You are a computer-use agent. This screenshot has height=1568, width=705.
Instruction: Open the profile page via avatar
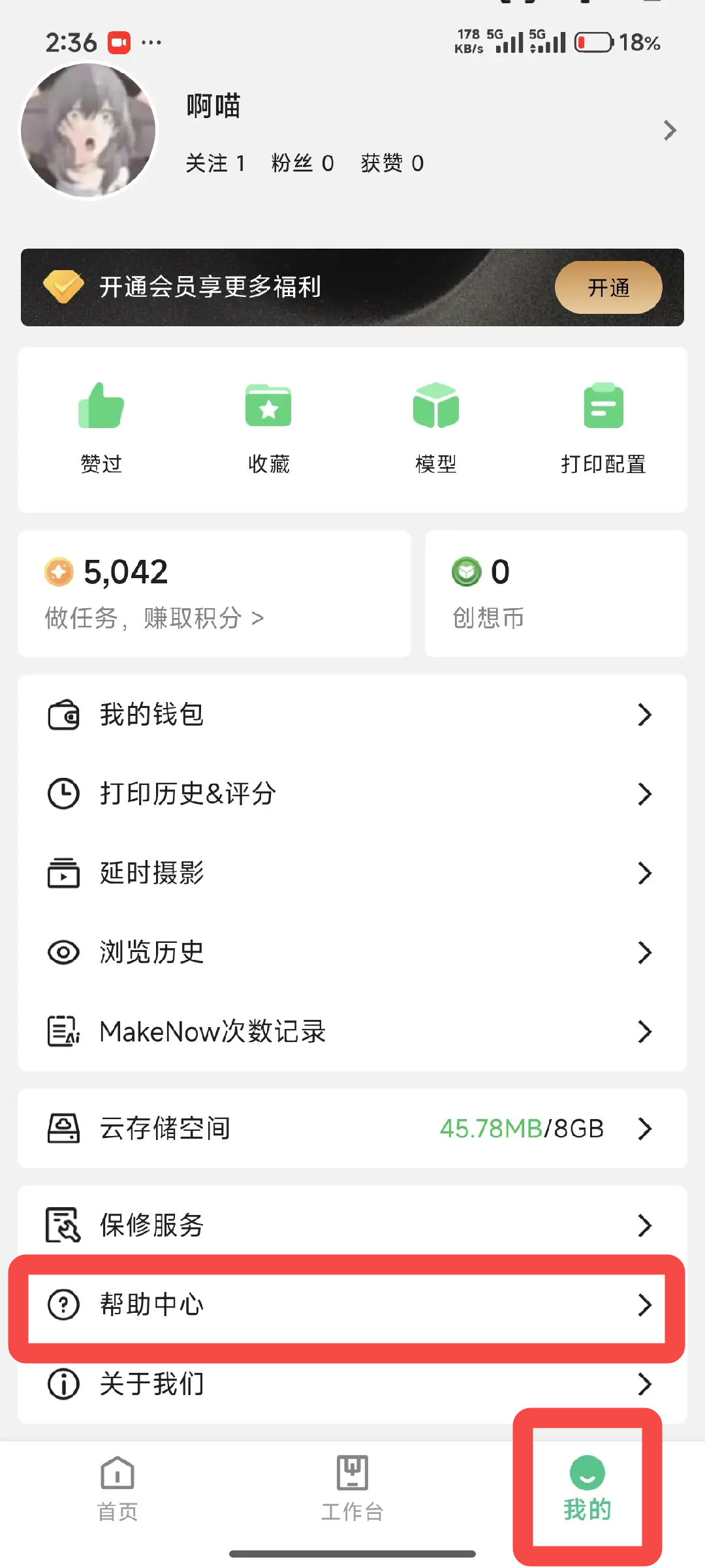88,131
